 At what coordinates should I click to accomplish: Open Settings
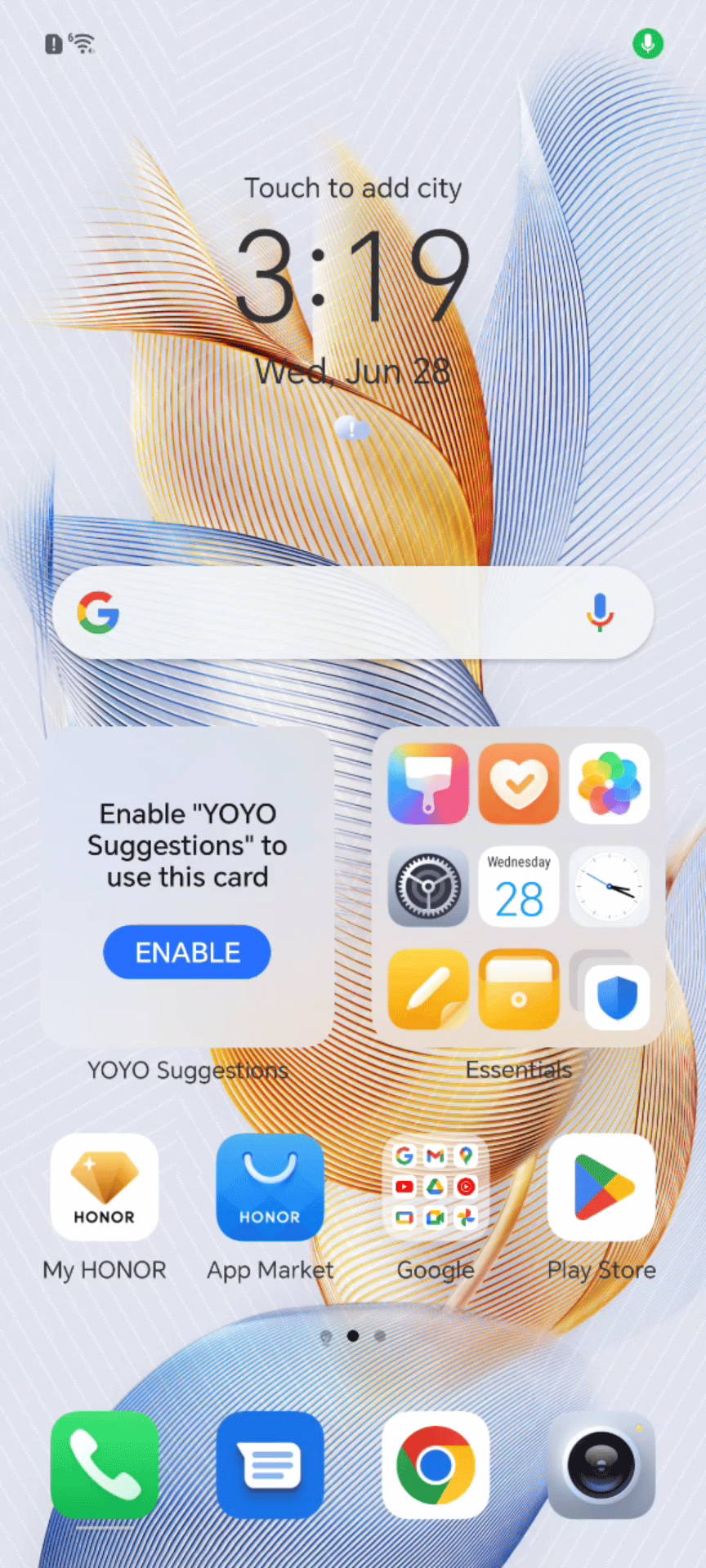[428, 887]
